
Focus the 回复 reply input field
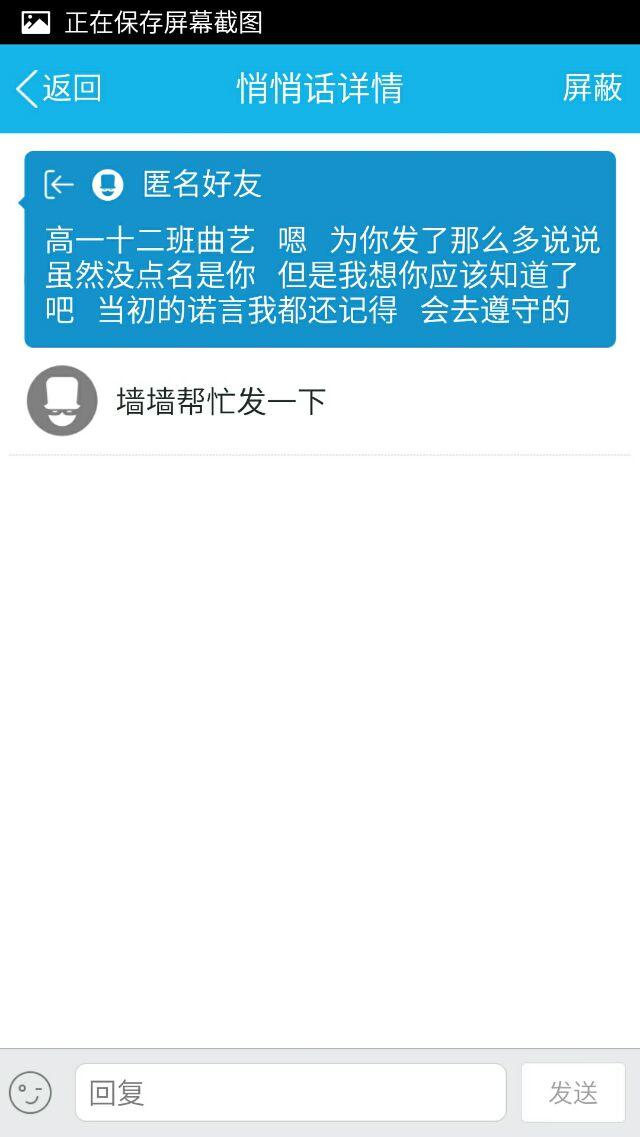click(290, 1092)
